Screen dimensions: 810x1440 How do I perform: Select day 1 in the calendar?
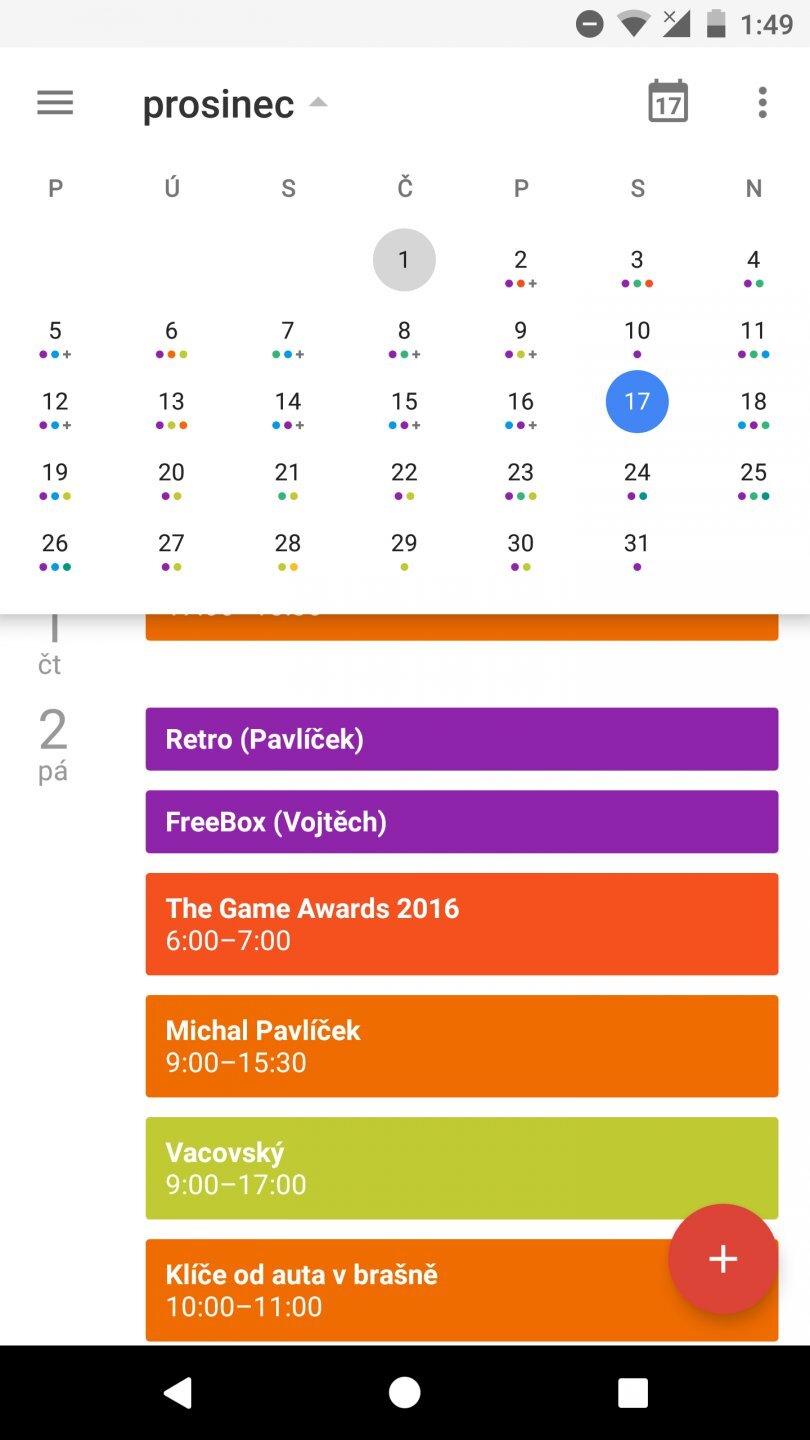[404, 260]
